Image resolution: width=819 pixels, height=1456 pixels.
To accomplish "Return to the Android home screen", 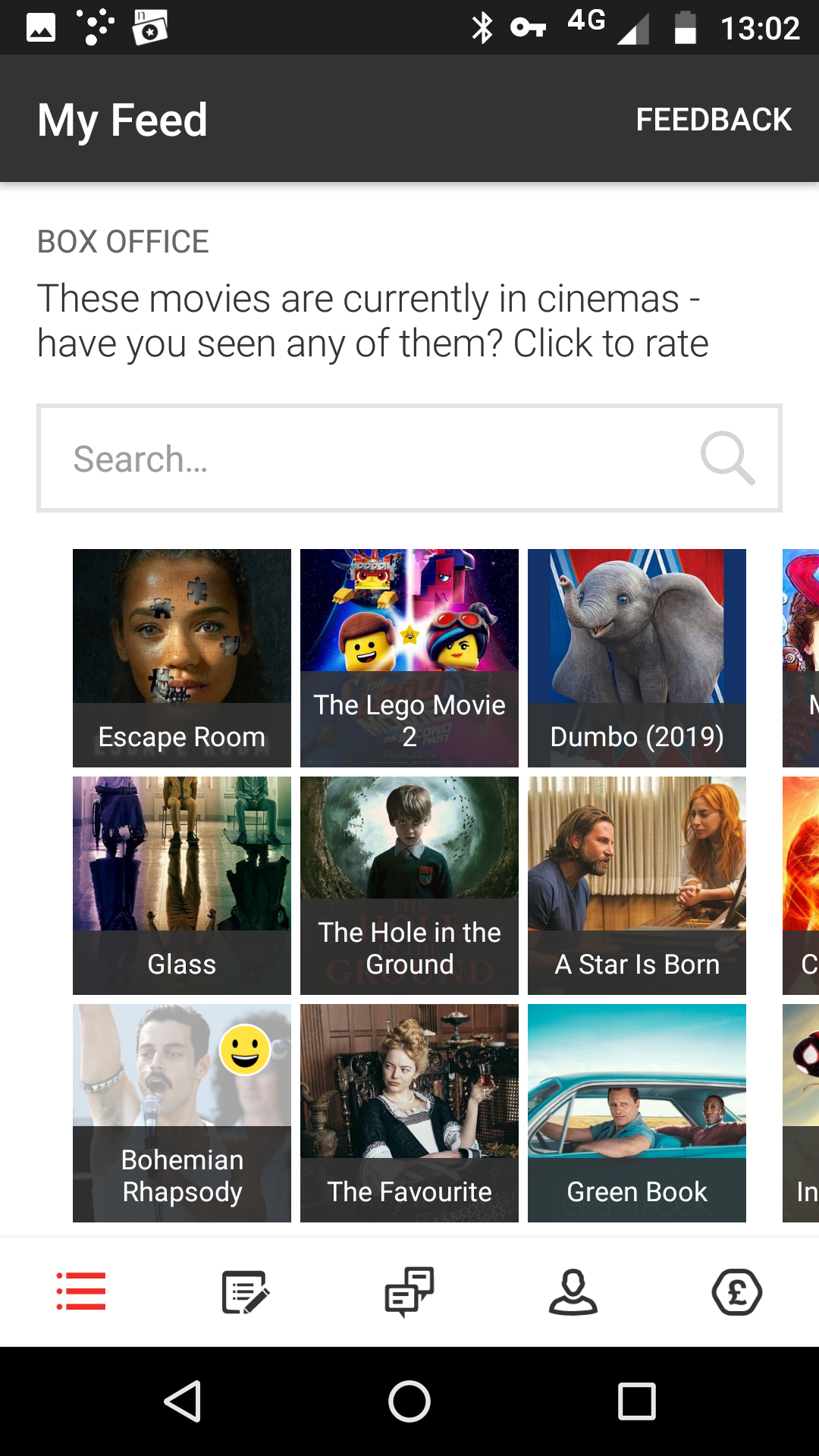I will point(409,1401).
